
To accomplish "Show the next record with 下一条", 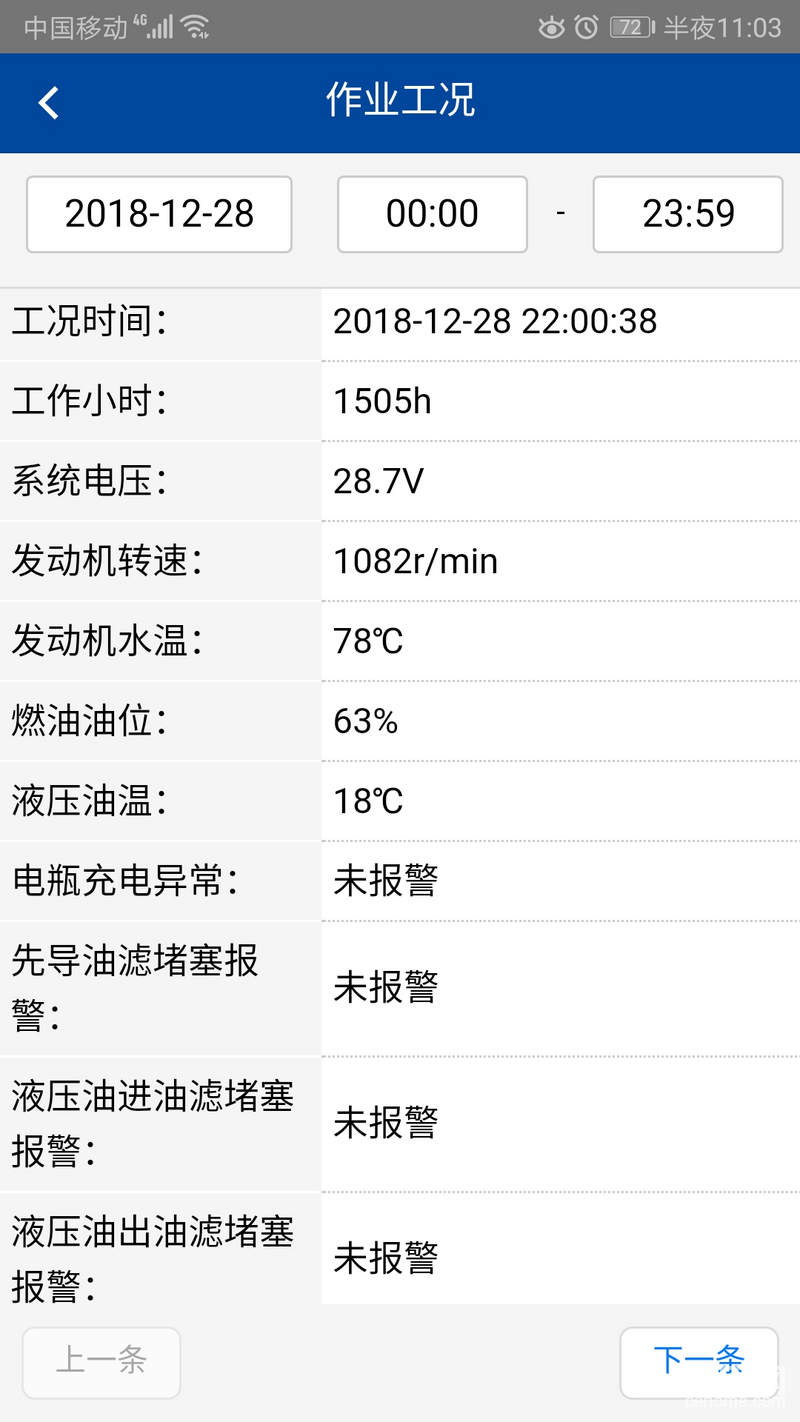I will 699,1361.
